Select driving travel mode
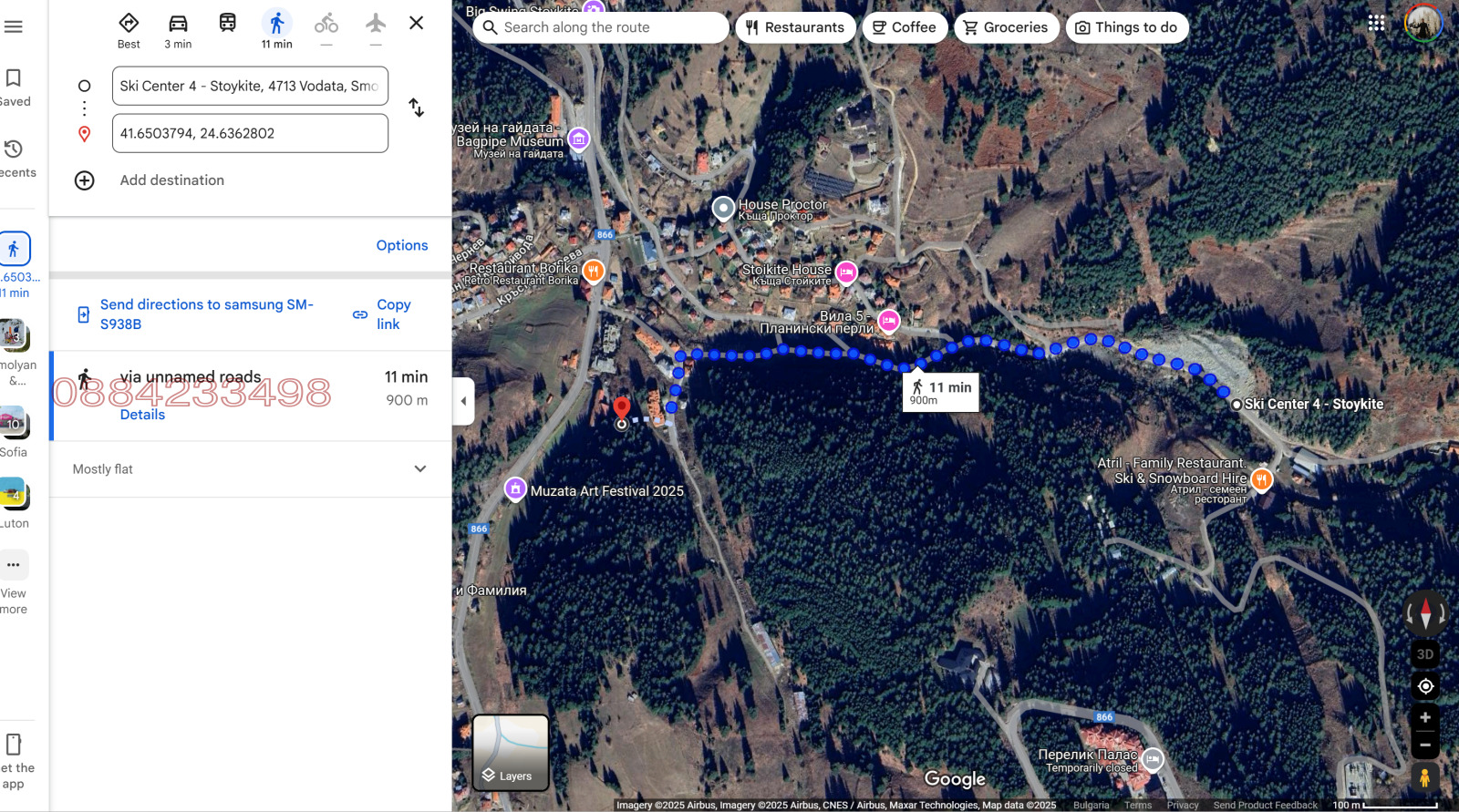The image size is (1459, 812). point(178,29)
